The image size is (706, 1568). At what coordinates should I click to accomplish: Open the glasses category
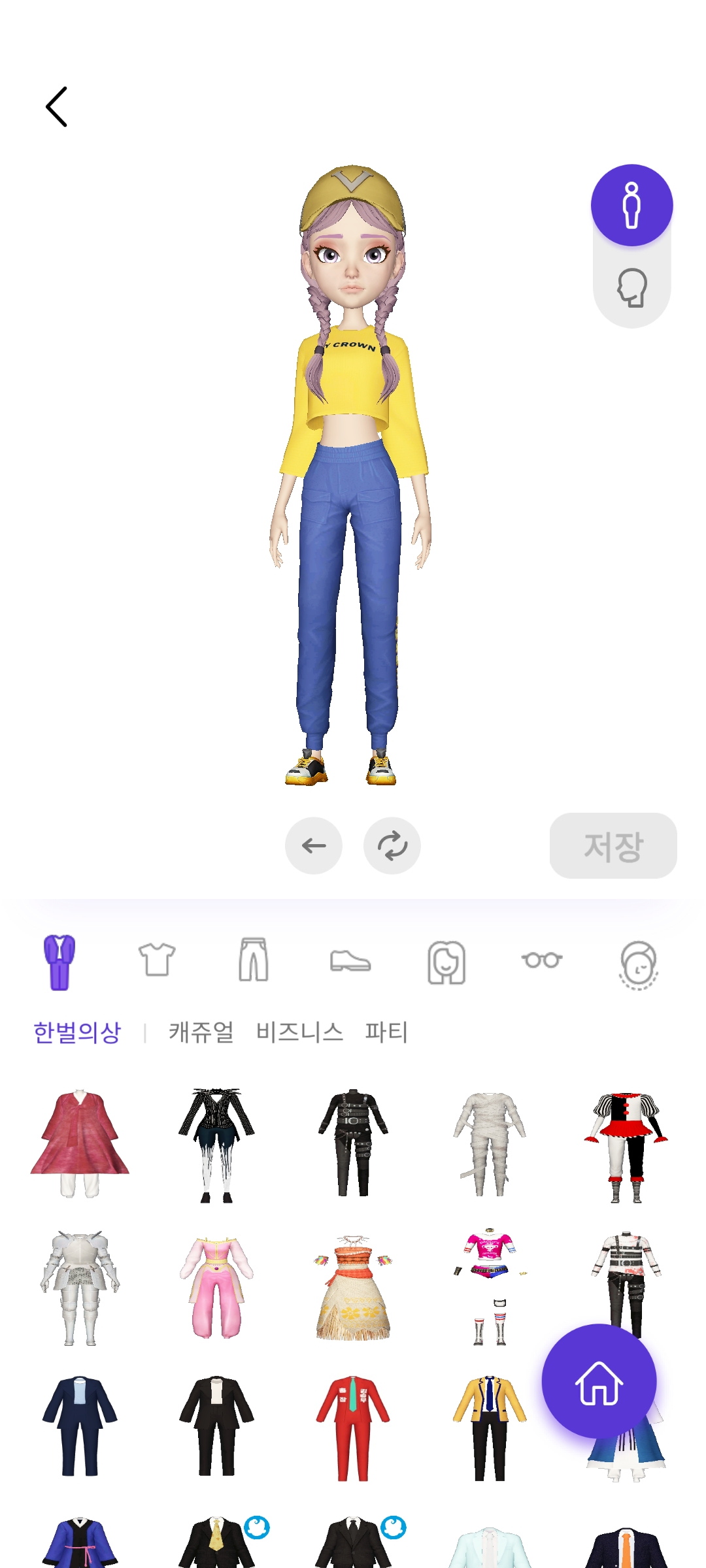pyautogui.click(x=542, y=960)
